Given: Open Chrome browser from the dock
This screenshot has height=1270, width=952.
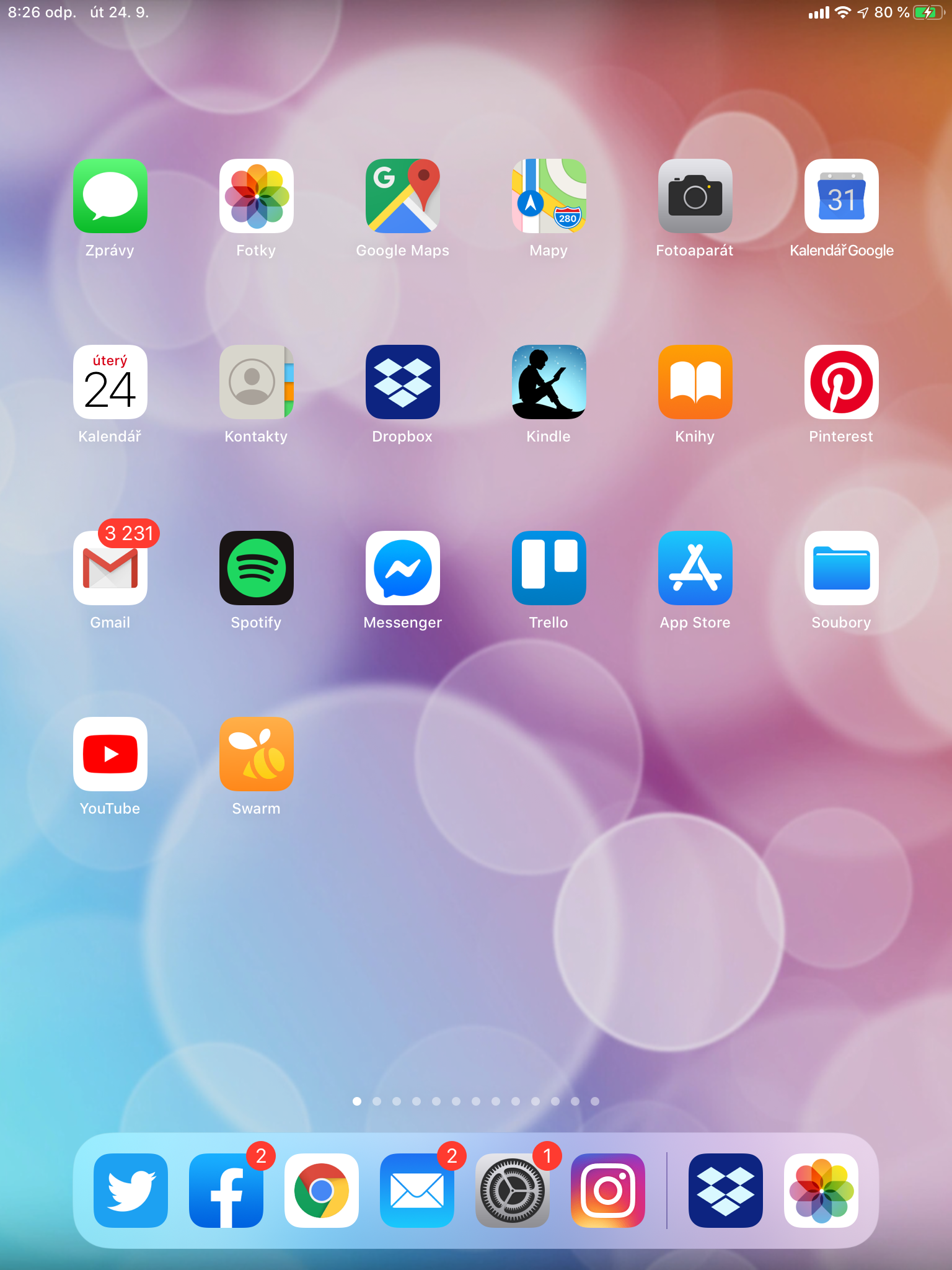Looking at the screenshot, I should (x=322, y=1191).
